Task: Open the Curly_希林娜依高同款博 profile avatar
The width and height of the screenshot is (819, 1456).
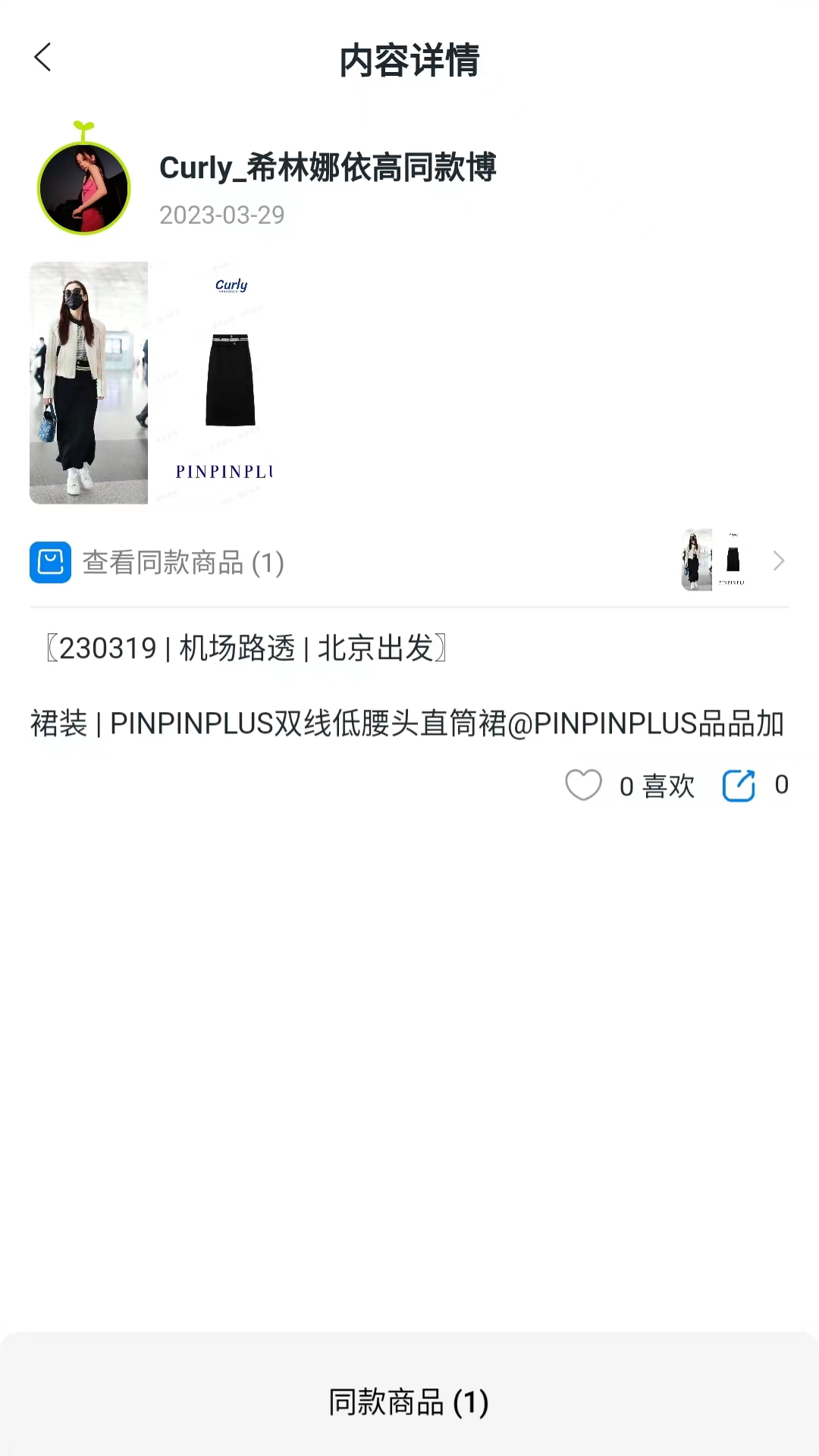Action: coord(84,187)
